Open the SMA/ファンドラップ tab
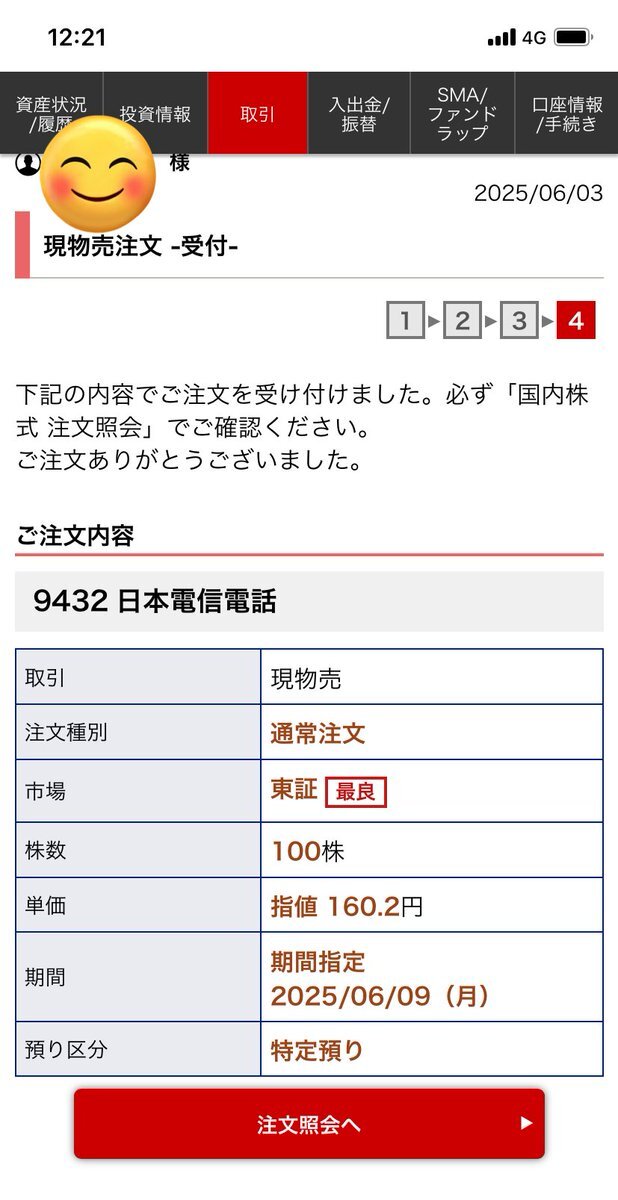The image size is (618, 1200). 462,113
